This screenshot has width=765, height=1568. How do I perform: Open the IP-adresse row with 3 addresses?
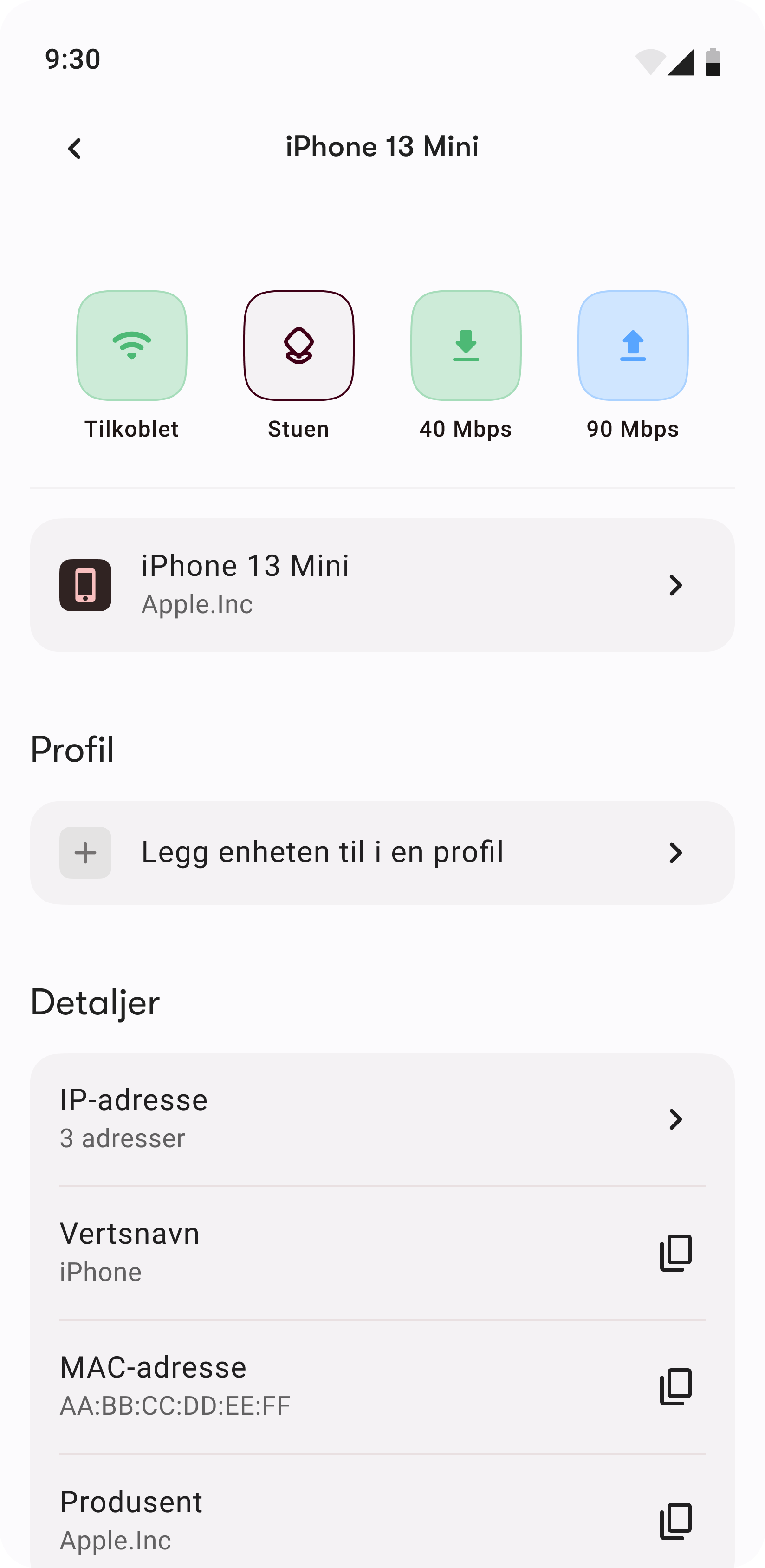click(x=382, y=1119)
